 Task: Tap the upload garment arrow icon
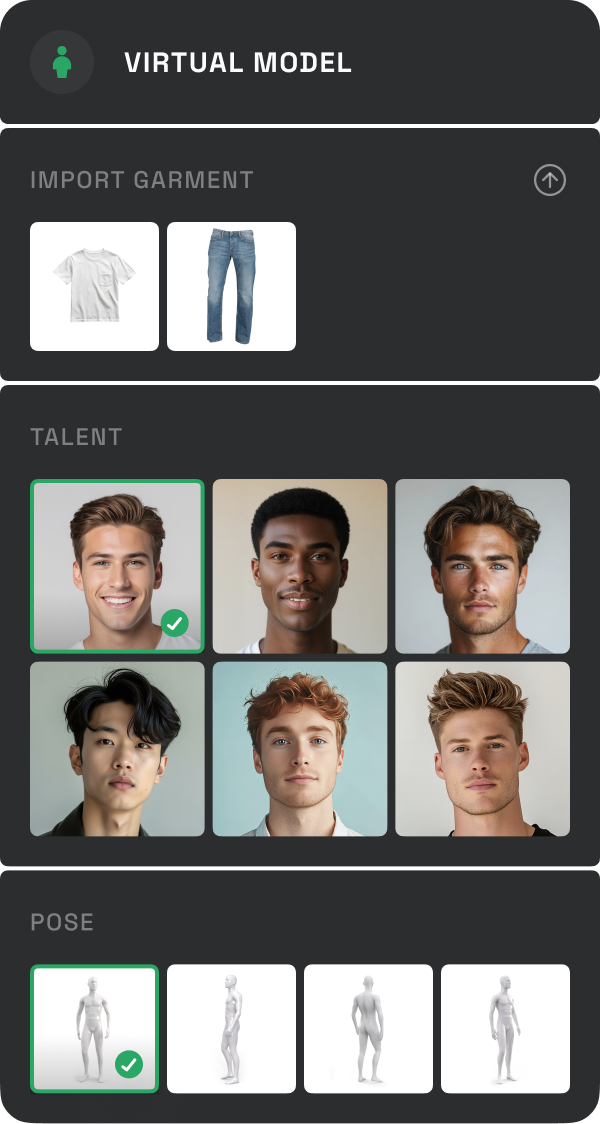click(549, 180)
